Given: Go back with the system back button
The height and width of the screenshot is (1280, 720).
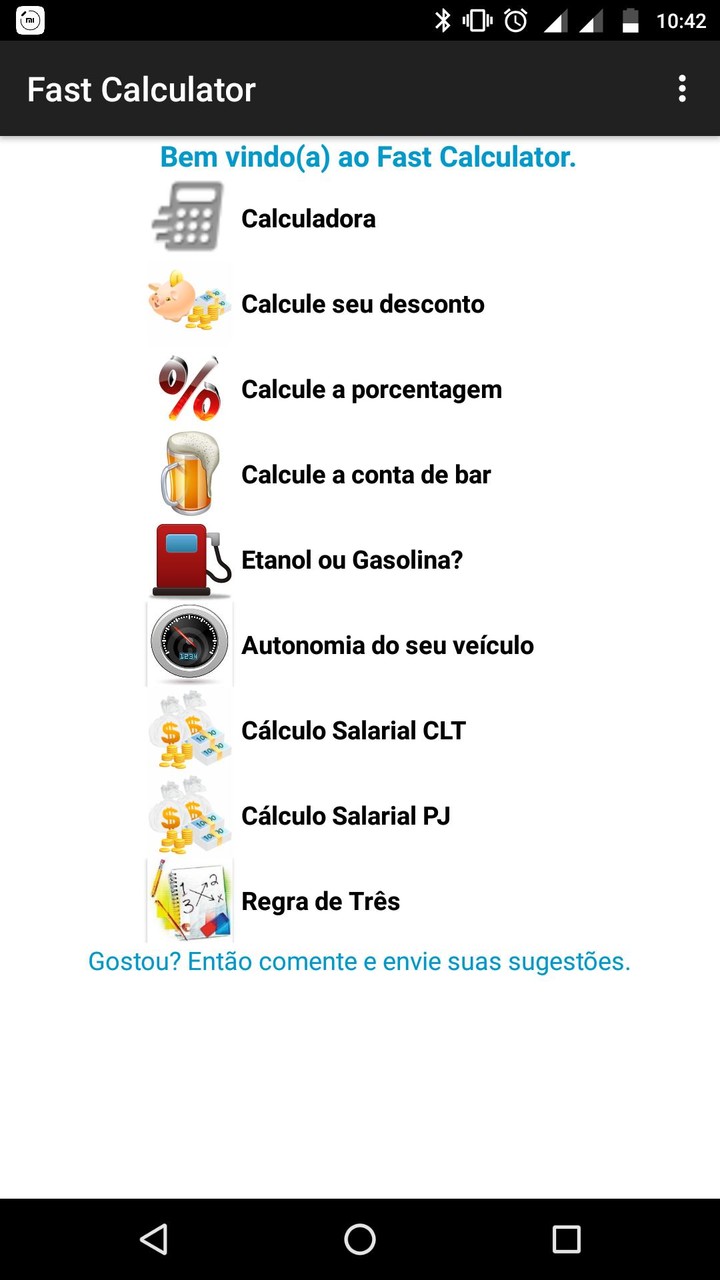Looking at the screenshot, I should pyautogui.click(x=153, y=1240).
